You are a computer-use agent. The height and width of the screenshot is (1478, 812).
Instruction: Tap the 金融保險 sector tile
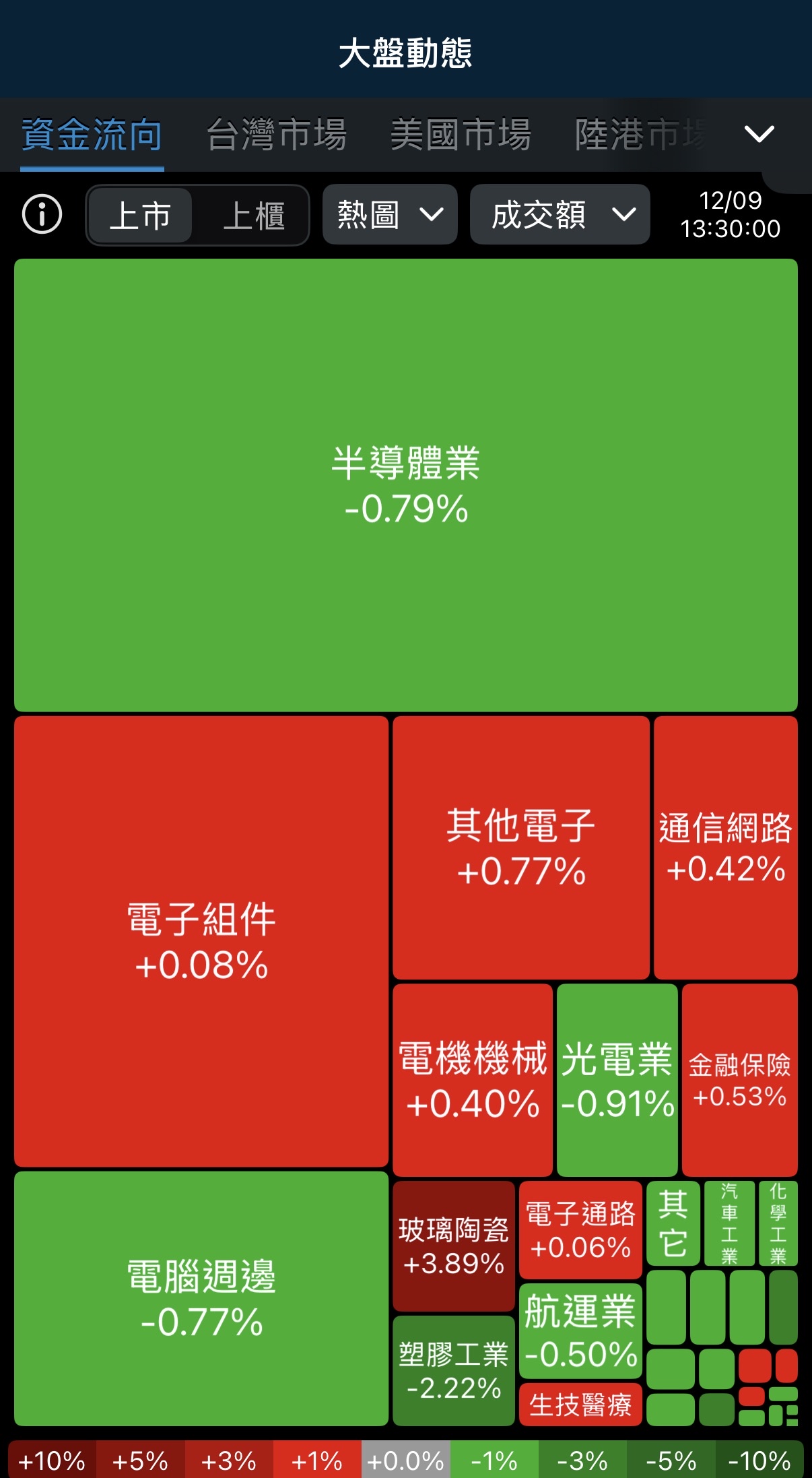[739, 1080]
